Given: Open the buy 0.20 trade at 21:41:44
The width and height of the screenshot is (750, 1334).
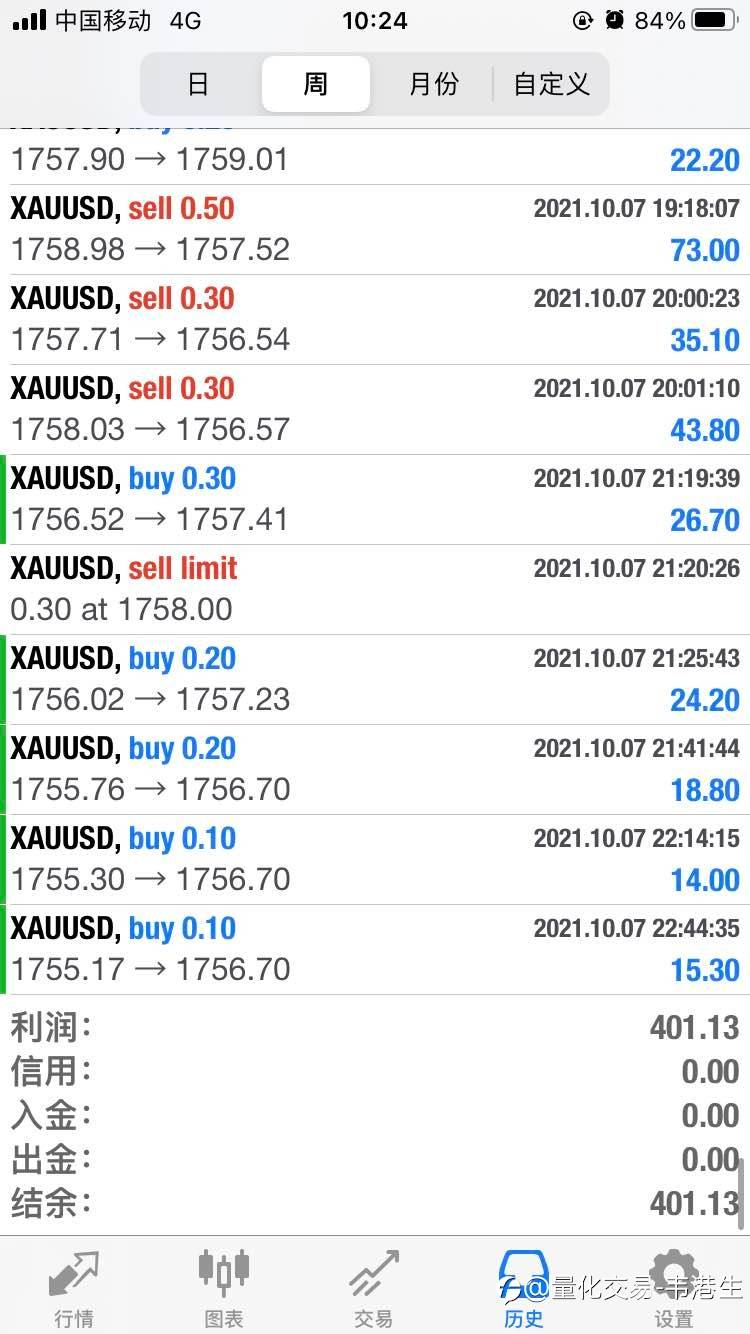Looking at the screenshot, I should point(375,770).
